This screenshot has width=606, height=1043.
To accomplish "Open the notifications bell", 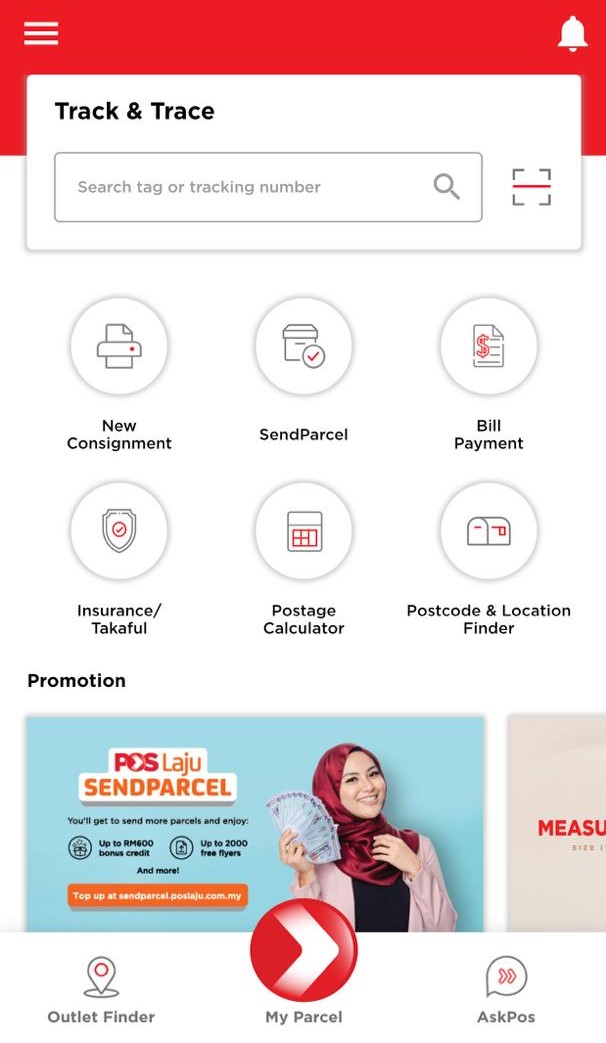I will point(572,34).
